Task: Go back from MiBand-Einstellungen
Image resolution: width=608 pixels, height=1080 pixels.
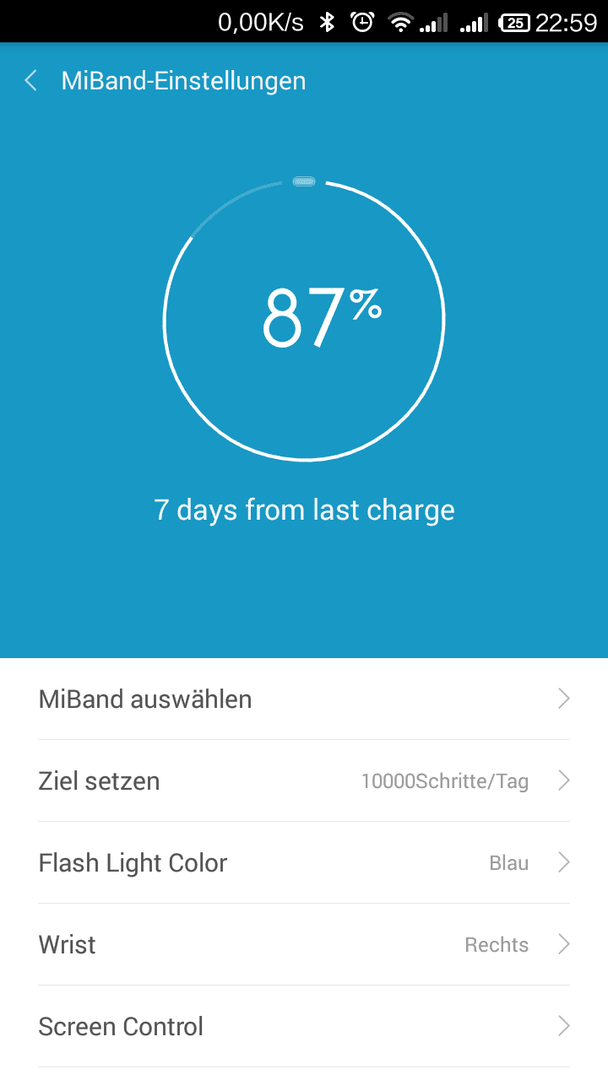Action: [x=31, y=81]
